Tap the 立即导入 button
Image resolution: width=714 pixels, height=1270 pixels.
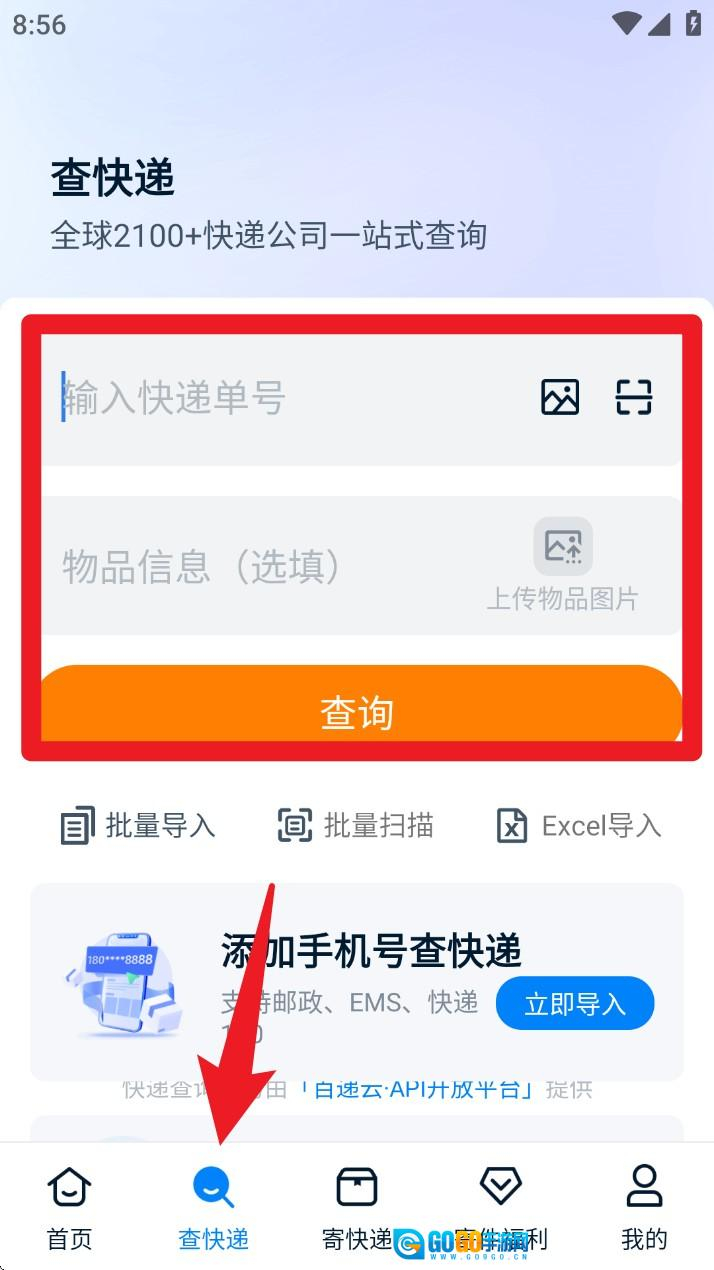[x=575, y=1004]
